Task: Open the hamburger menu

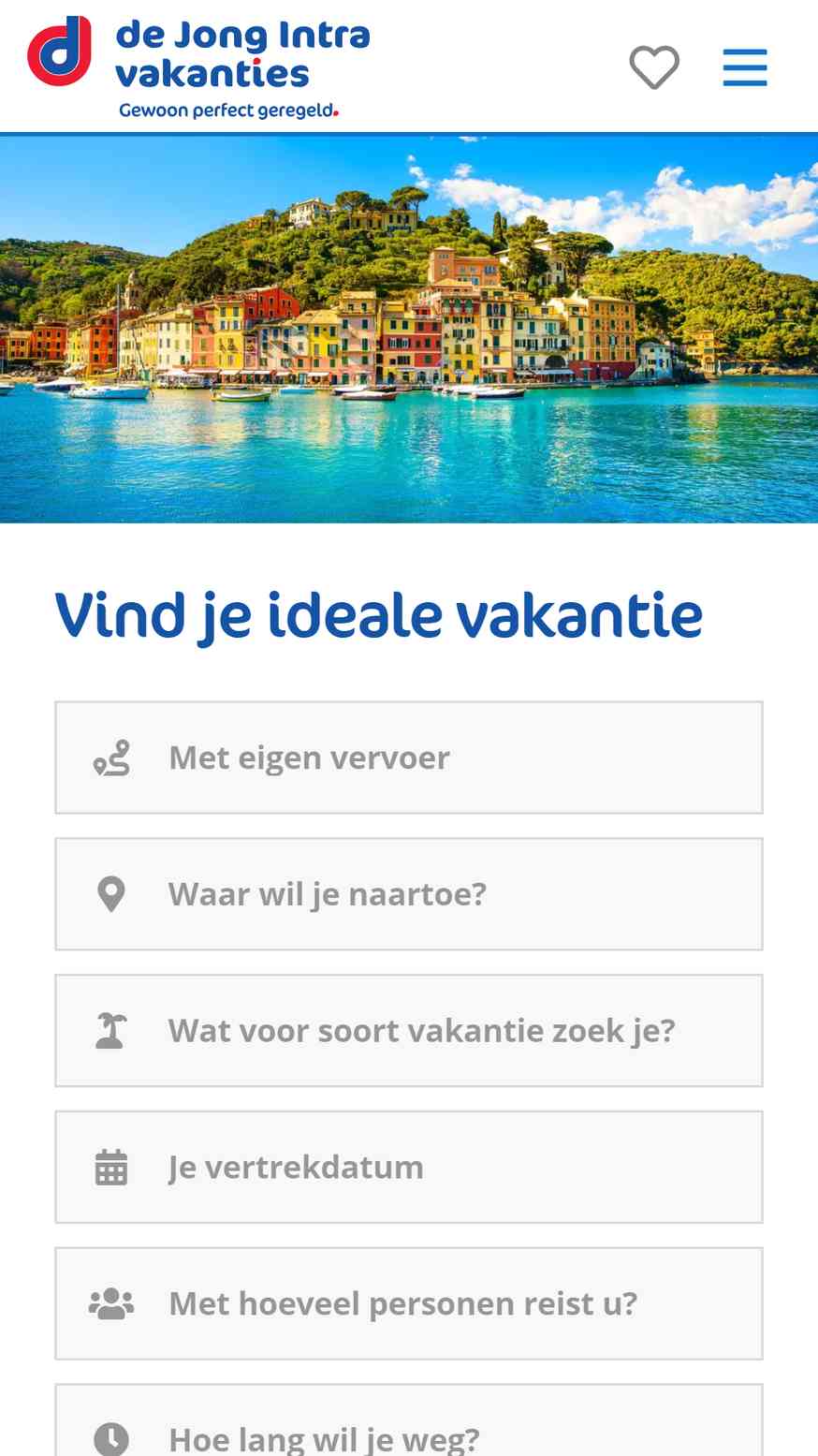Action: 745,68
